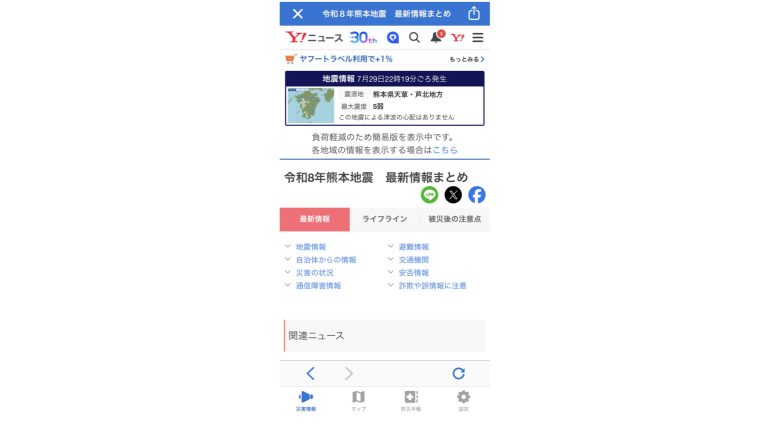The image size is (770, 433).
Task: Go back with the browser back arrow
Action: click(x=310, y=374)
